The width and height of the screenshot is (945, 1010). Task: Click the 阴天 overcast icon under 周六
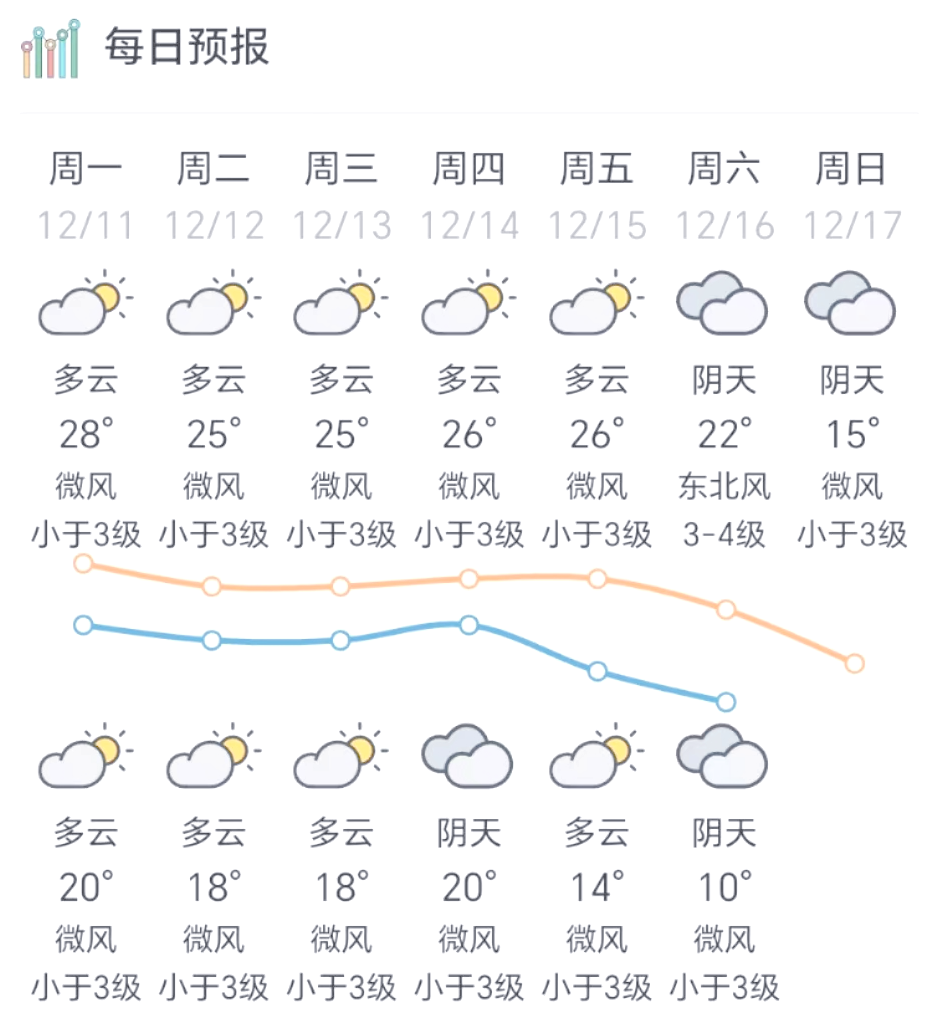click(722, 302)
